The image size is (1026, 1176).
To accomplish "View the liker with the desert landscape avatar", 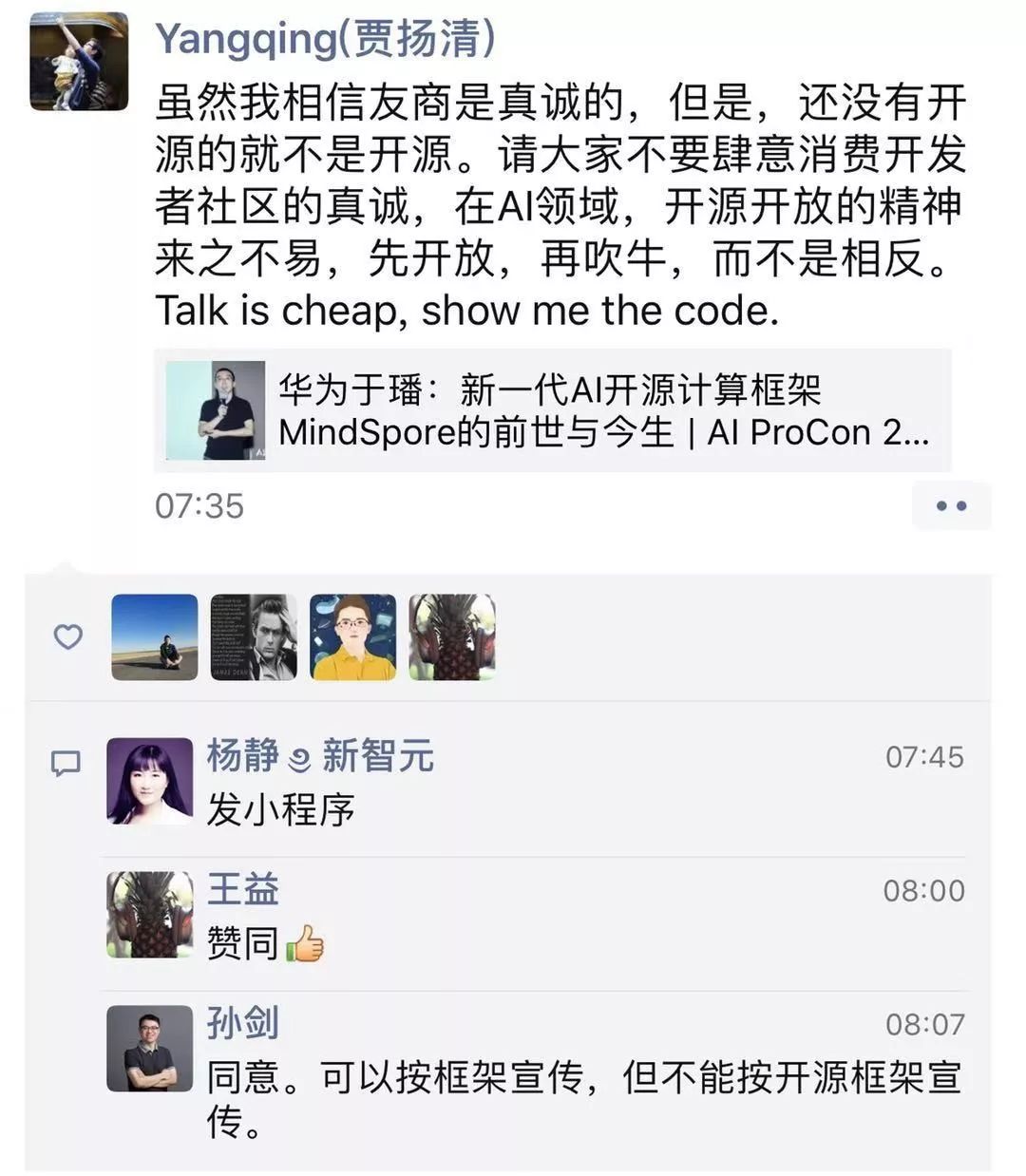I will pos(155,636).
